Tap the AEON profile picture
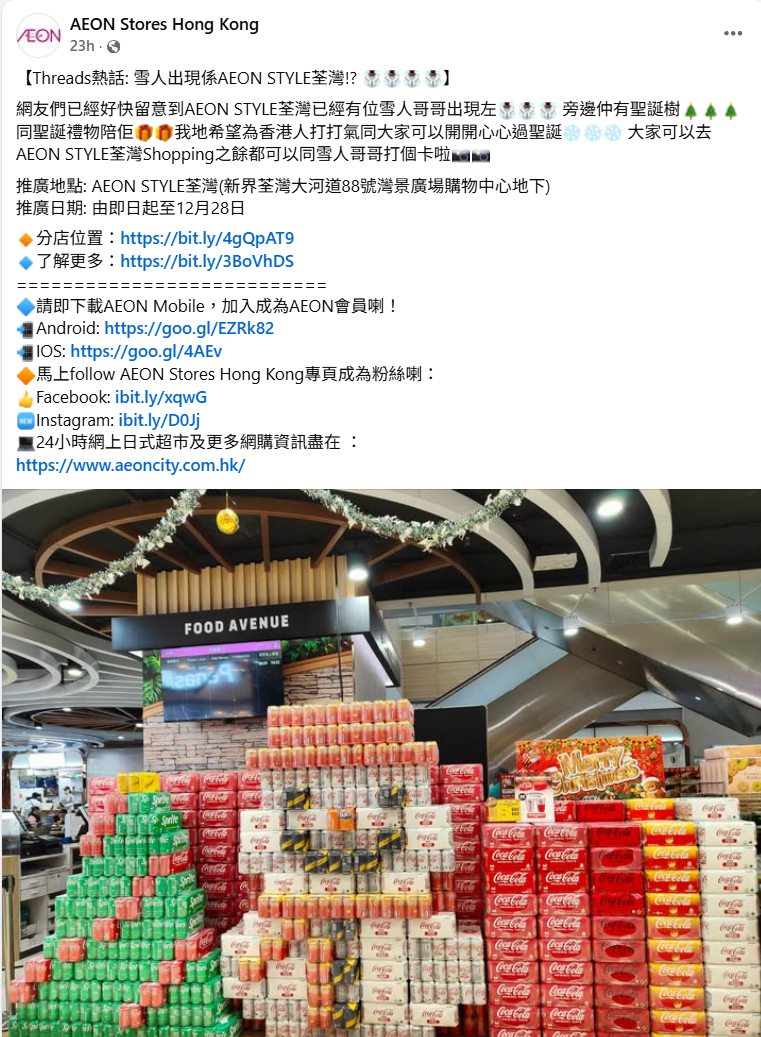The width and height of the screenshot is (761, 1037). point(39,35)
